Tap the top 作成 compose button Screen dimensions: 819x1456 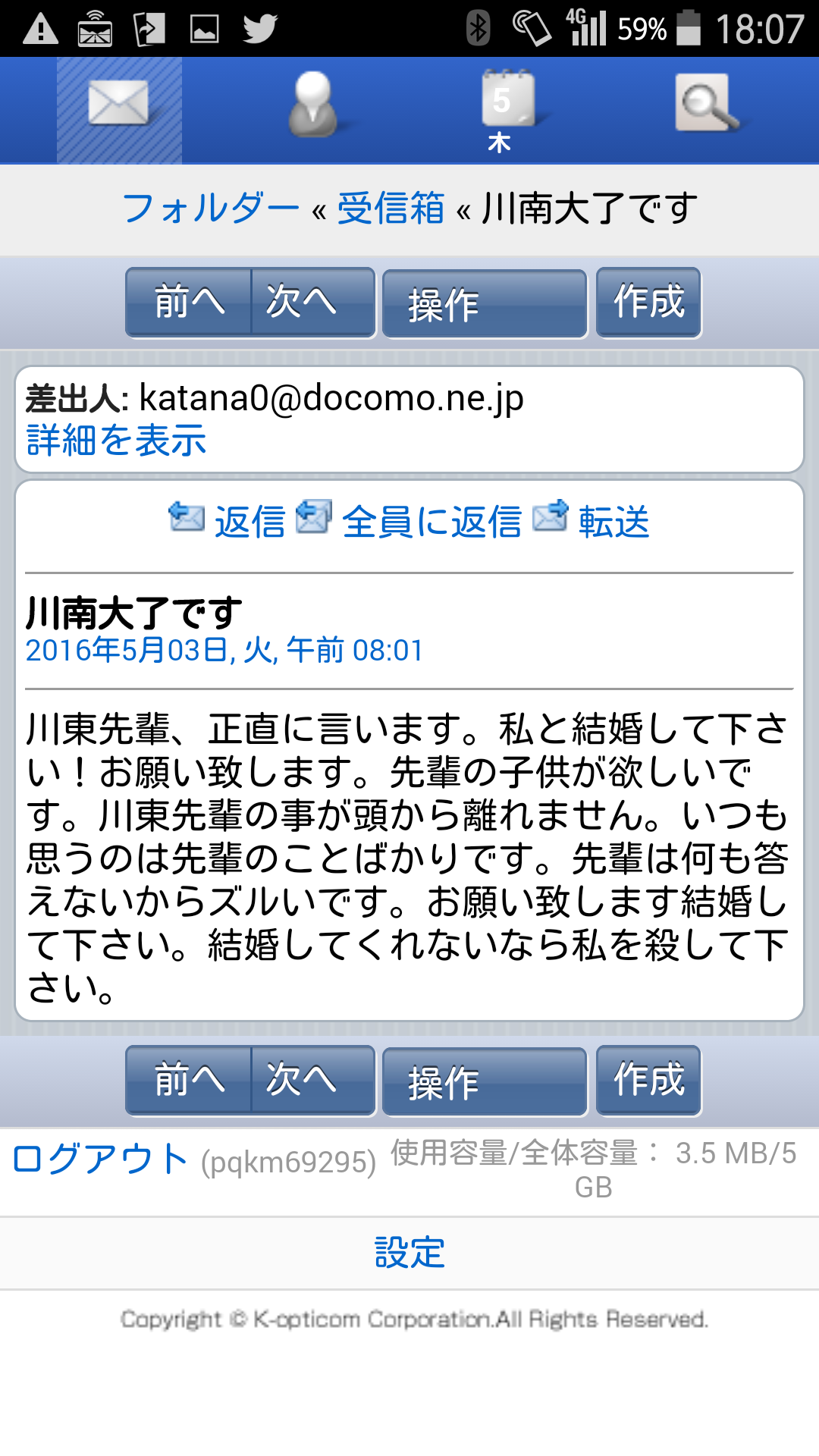tap(648, 303)
